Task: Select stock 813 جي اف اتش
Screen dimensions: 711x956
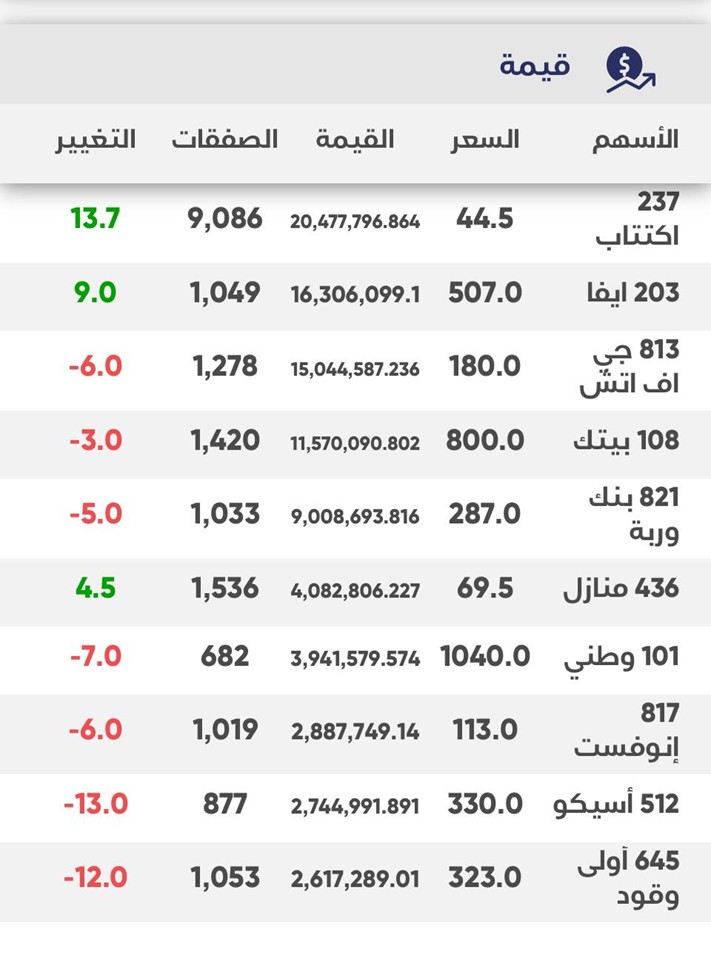Action: [x=630, y=368]
